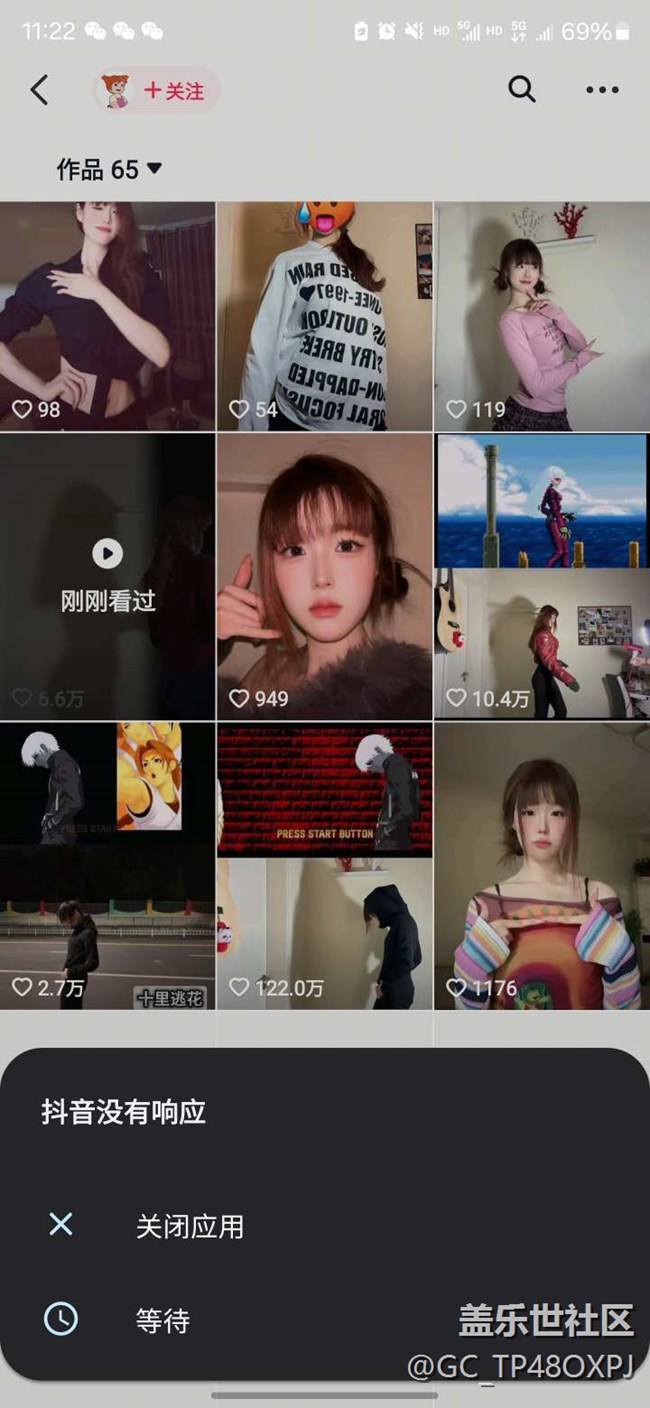Open the video with 10.4万 likes
The width and height of the screenshot is (650, 1408).
point(542,576)
